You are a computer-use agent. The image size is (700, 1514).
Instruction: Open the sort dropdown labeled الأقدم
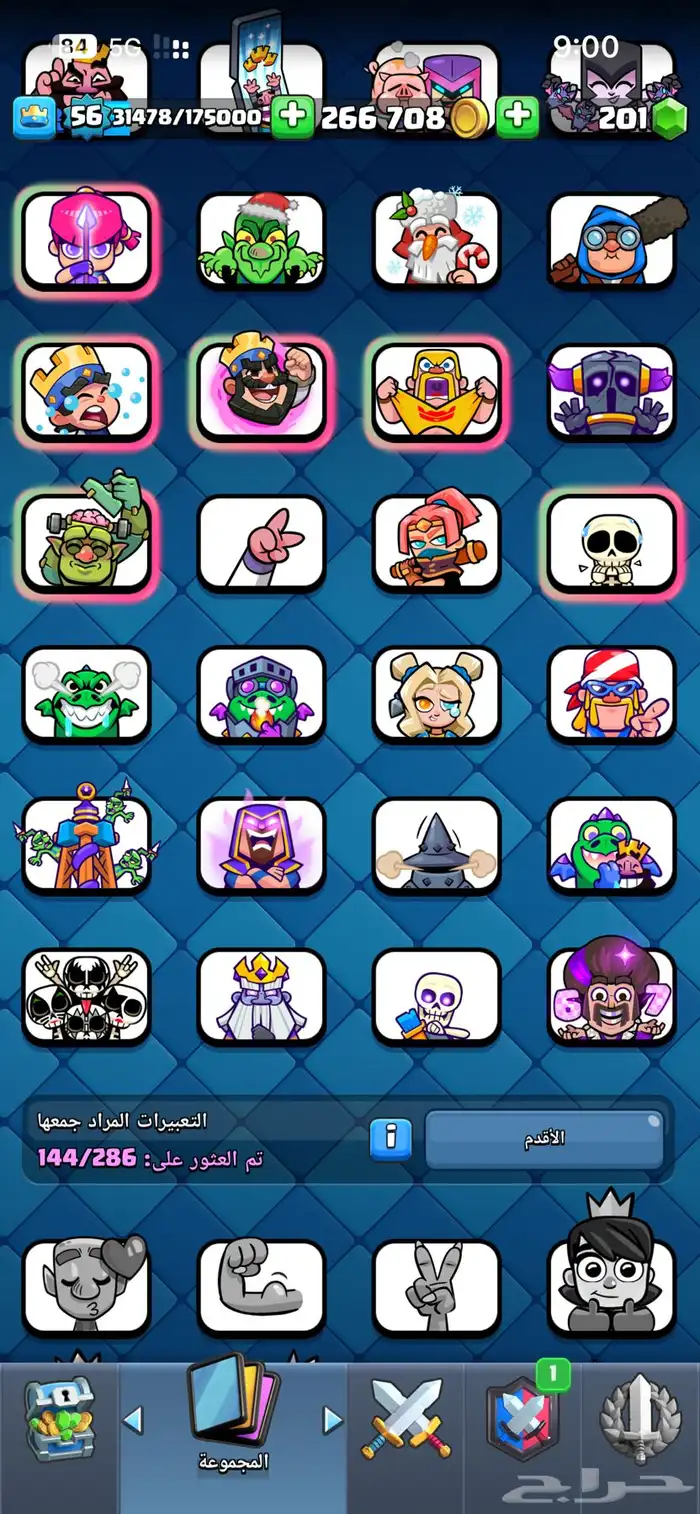(544, 1138)
